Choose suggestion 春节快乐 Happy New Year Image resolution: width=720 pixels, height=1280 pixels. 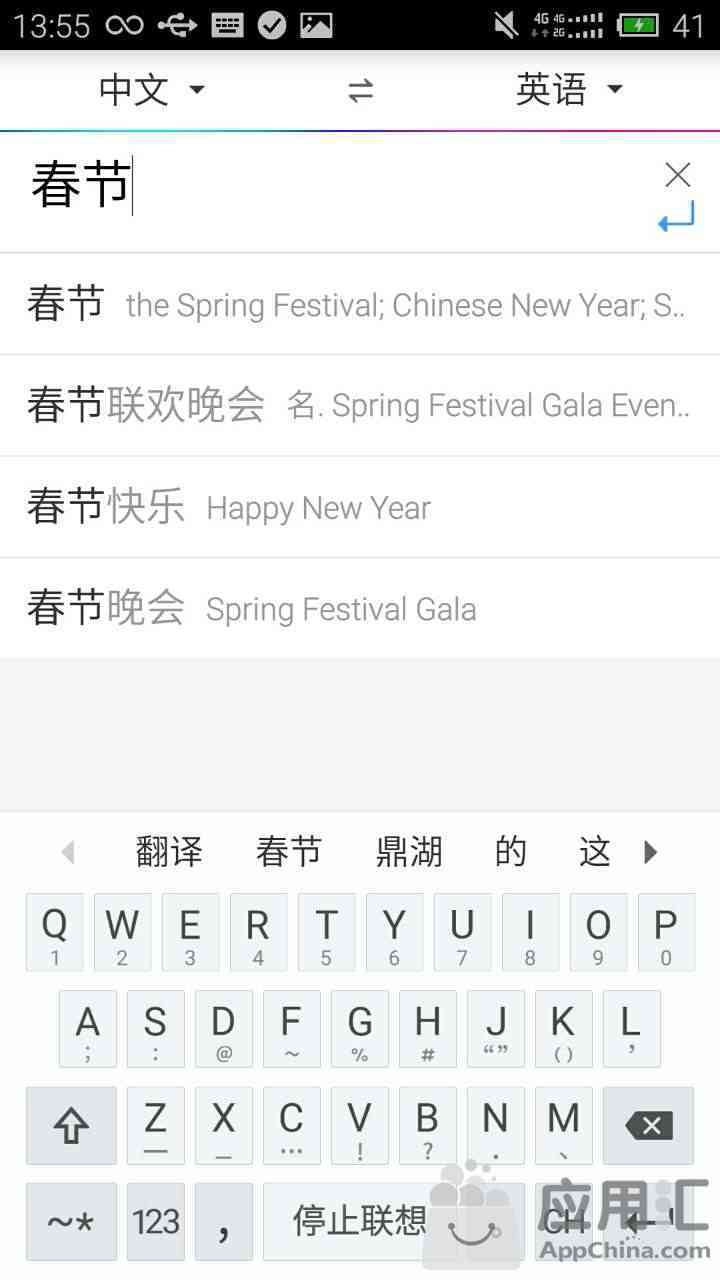click(360, 507)
